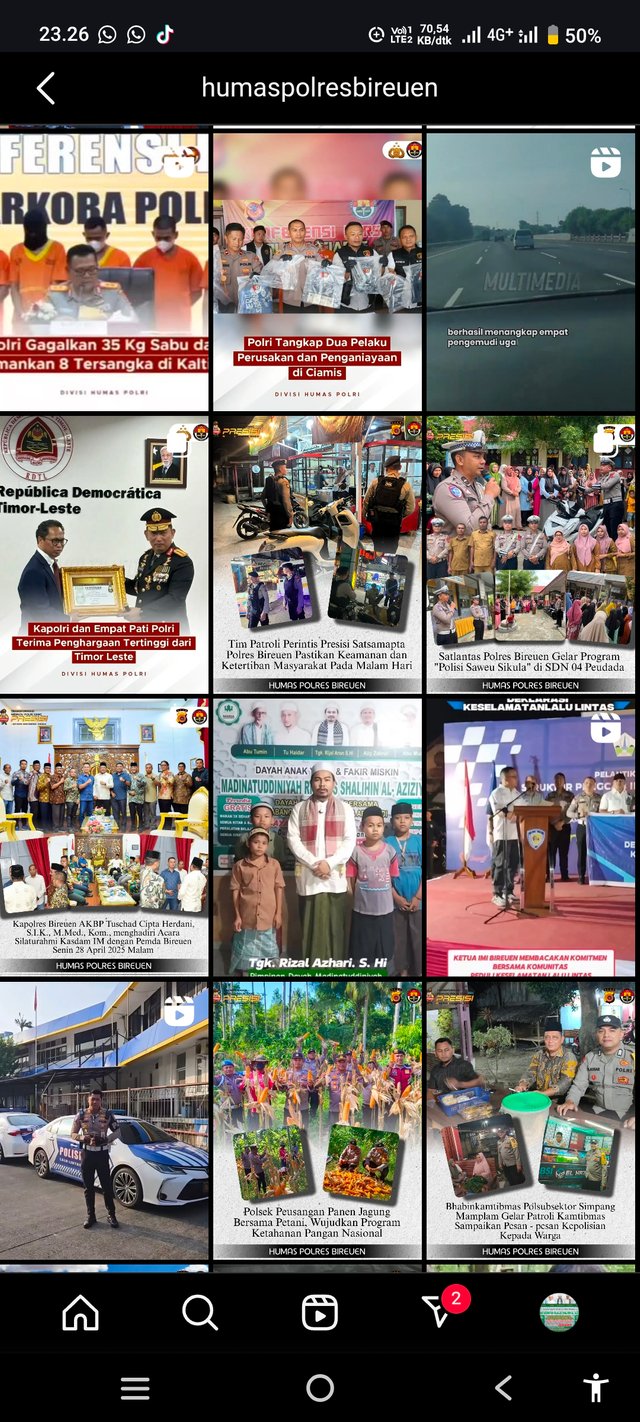Open the Tgk. Rizal Azhari dayah post
This screenshot has width=640, height=1422.
[317, 837]
